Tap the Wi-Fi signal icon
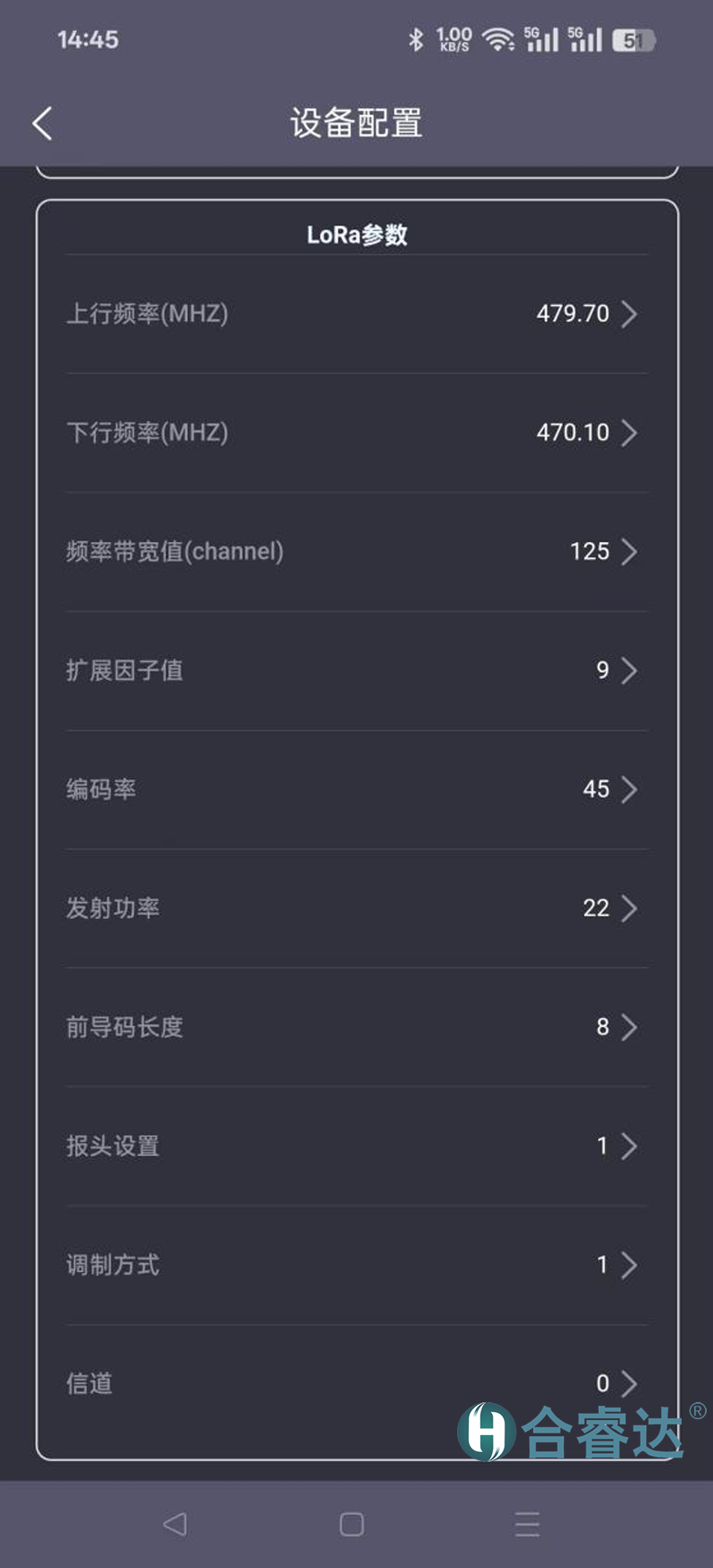Screen dimensions: 713x1568 pos(496,40)
